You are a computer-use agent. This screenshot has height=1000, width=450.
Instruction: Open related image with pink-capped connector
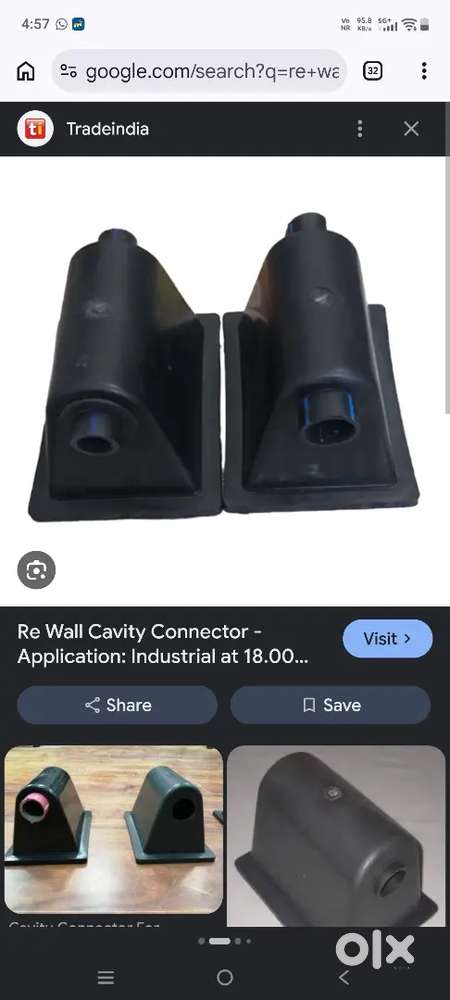pyautogui.click(x=113, y=830)
